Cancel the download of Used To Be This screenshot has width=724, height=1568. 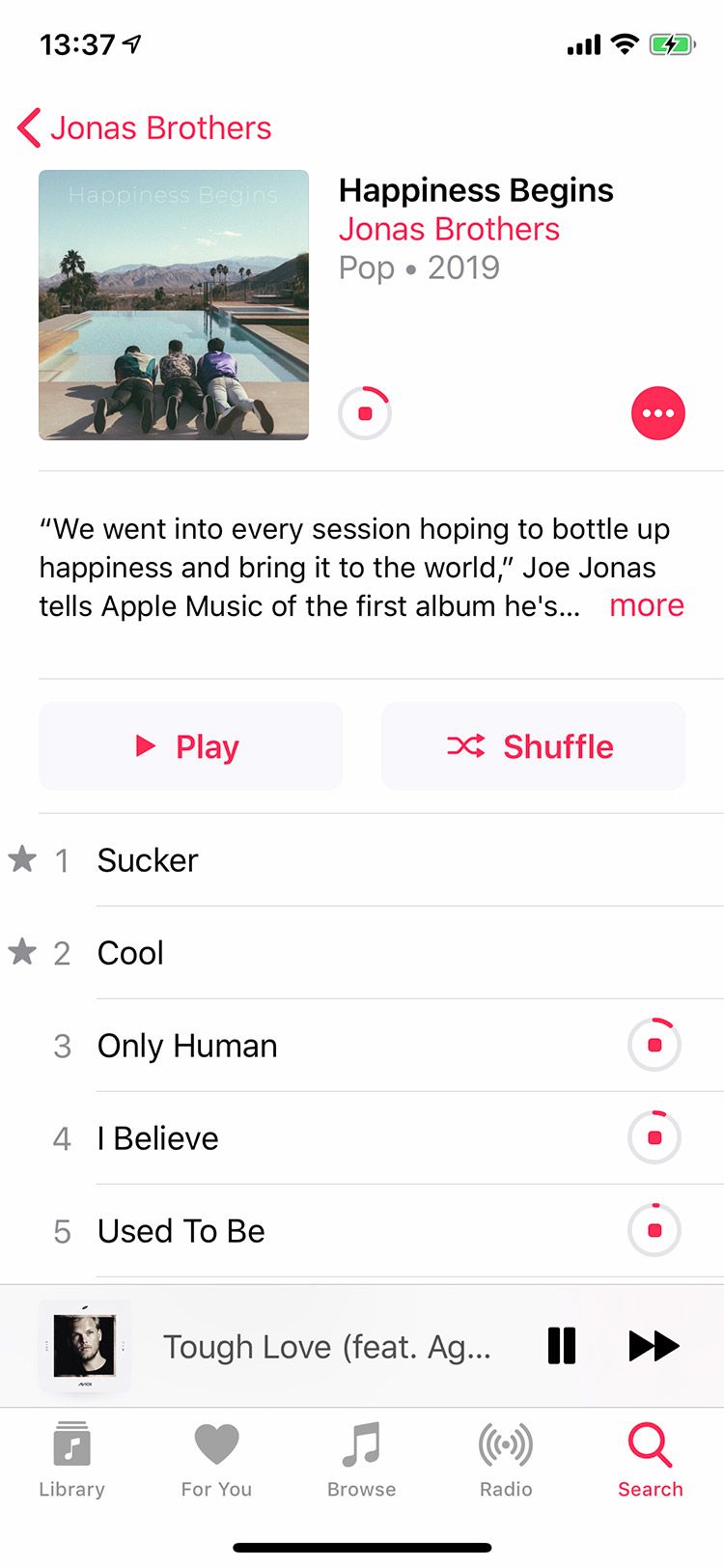(654, 1230)
